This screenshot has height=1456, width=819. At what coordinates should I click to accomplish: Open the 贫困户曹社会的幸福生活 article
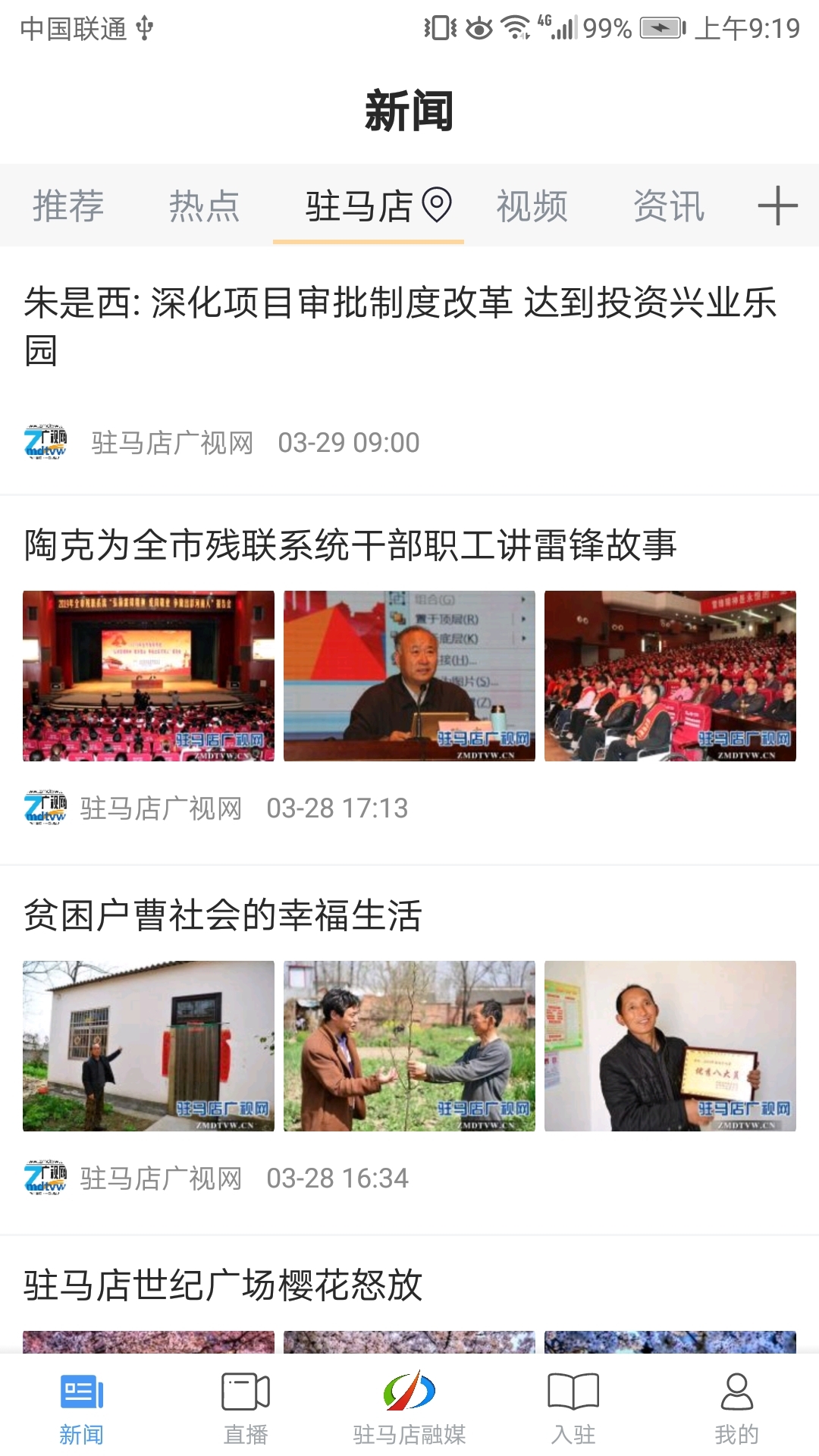point(223,915)
